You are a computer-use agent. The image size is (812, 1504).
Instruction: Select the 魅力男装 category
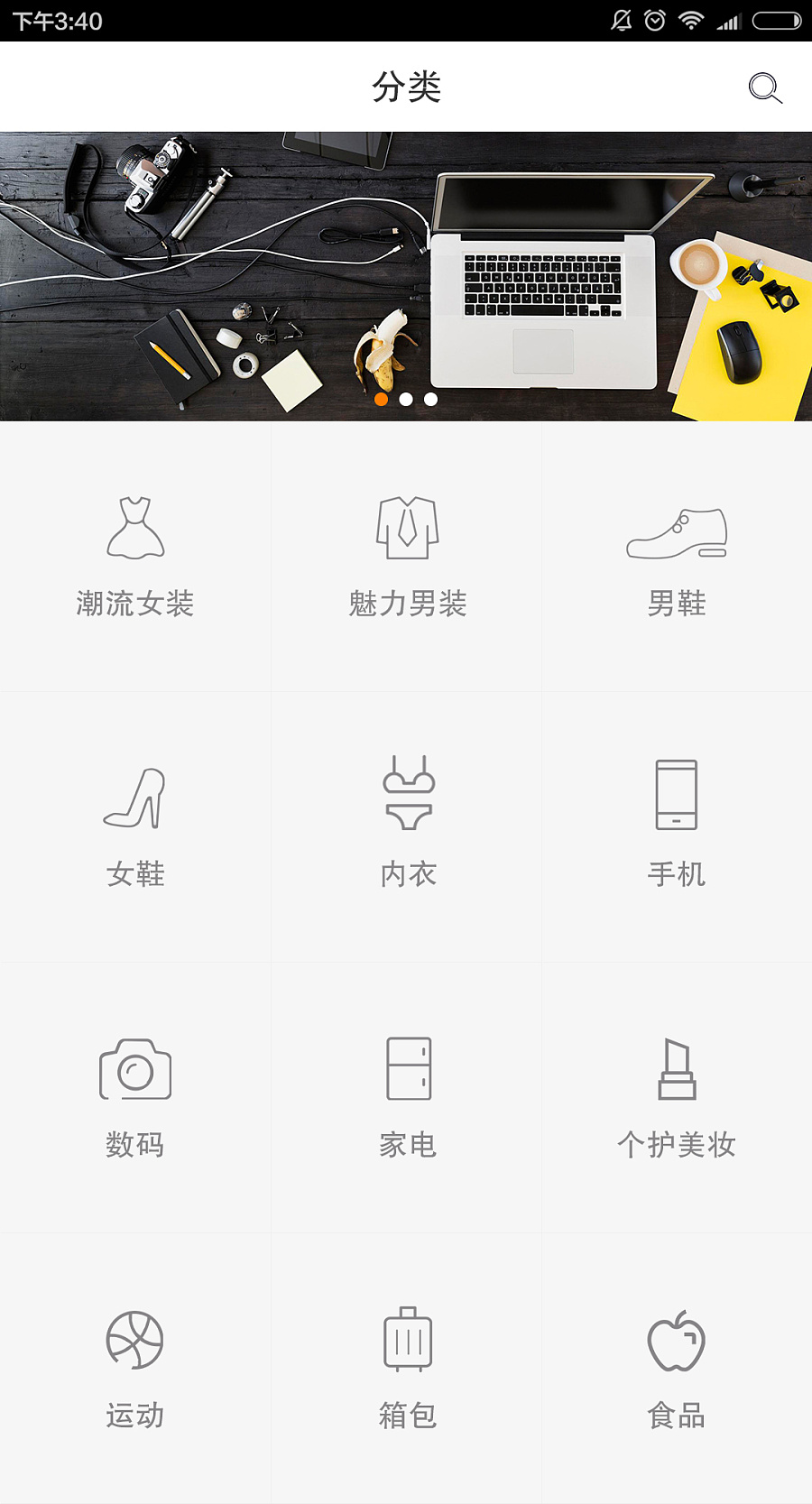pos(407,557)
